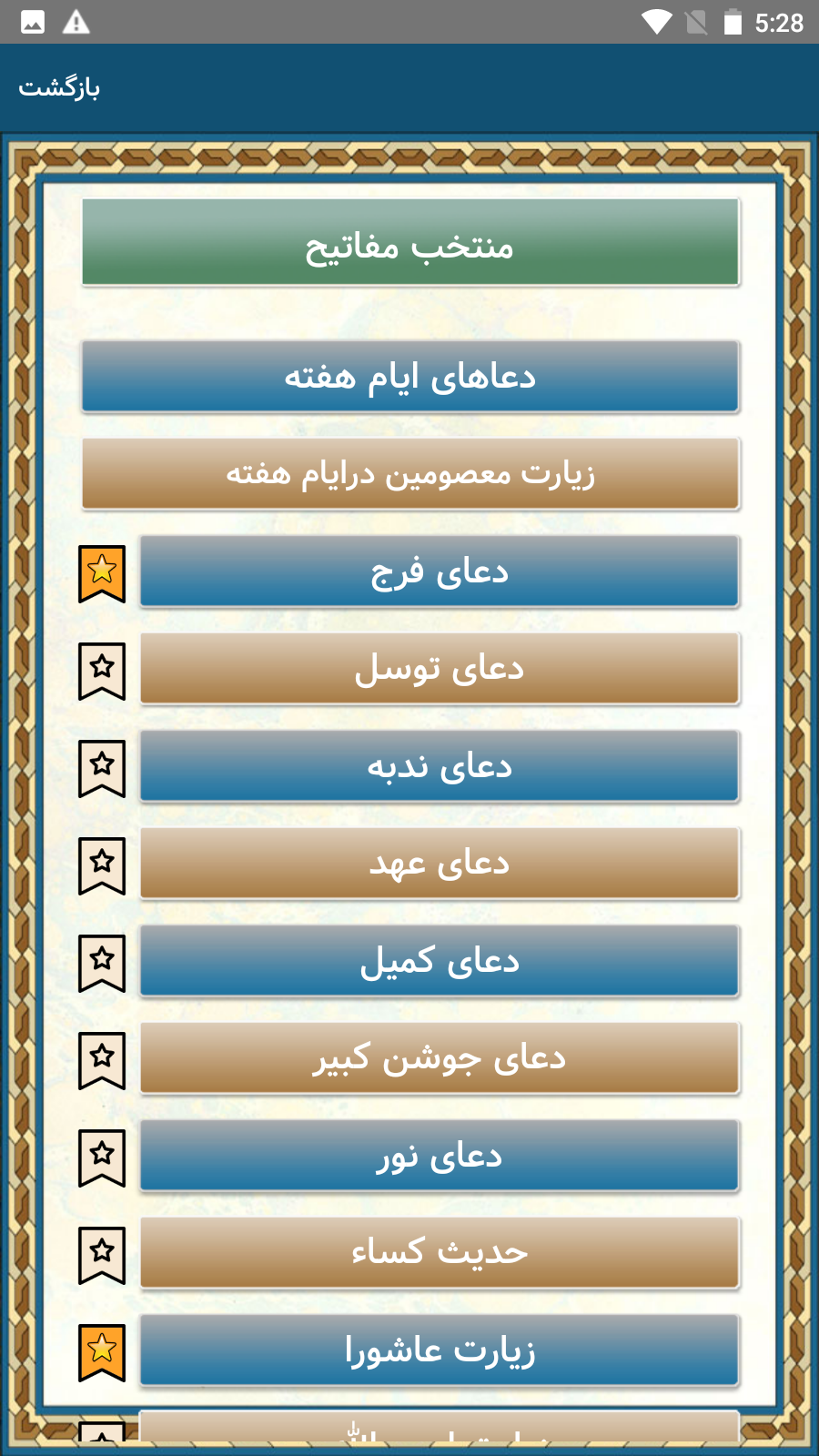Open the زیارت عاشورا prayer
Viewport: 819px width, 1456px height.
tap(440, 1350)
